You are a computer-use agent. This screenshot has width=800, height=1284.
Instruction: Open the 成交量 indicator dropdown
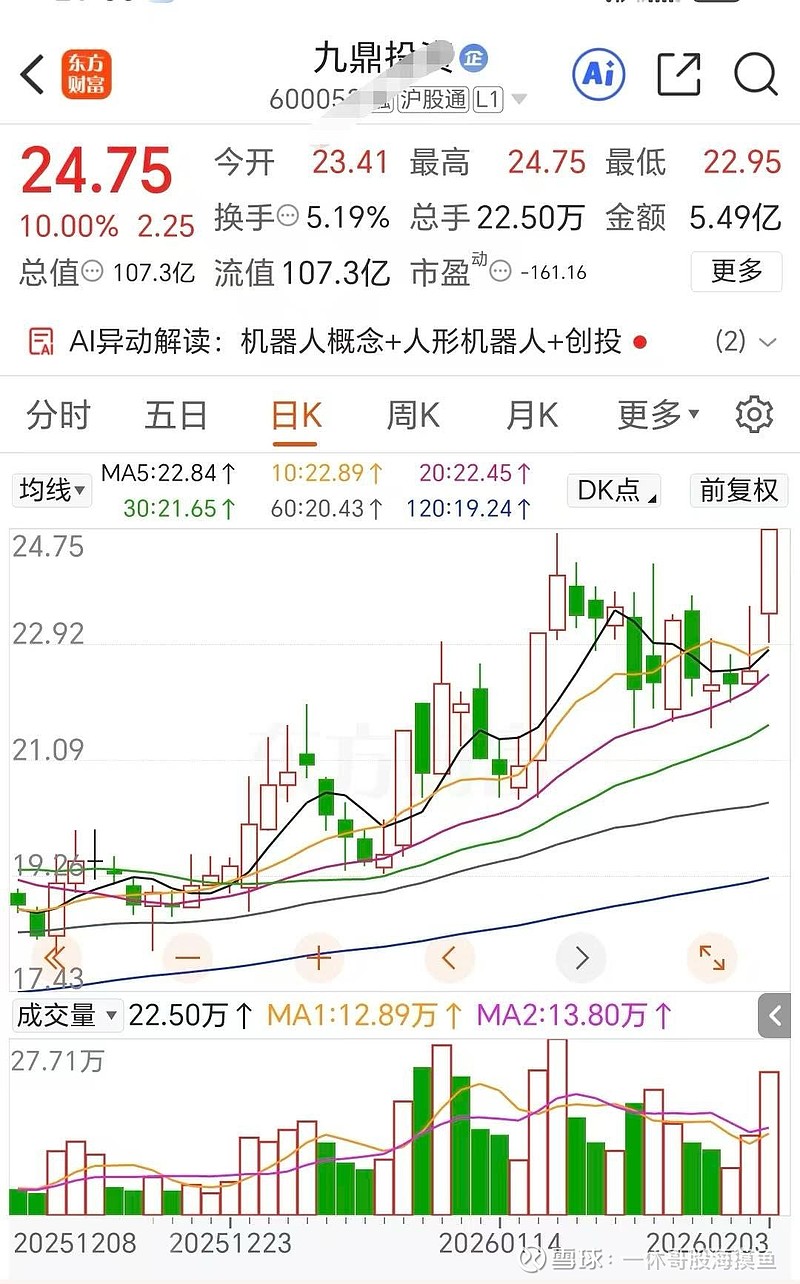pyautogui.click(x=67, y=1015)
